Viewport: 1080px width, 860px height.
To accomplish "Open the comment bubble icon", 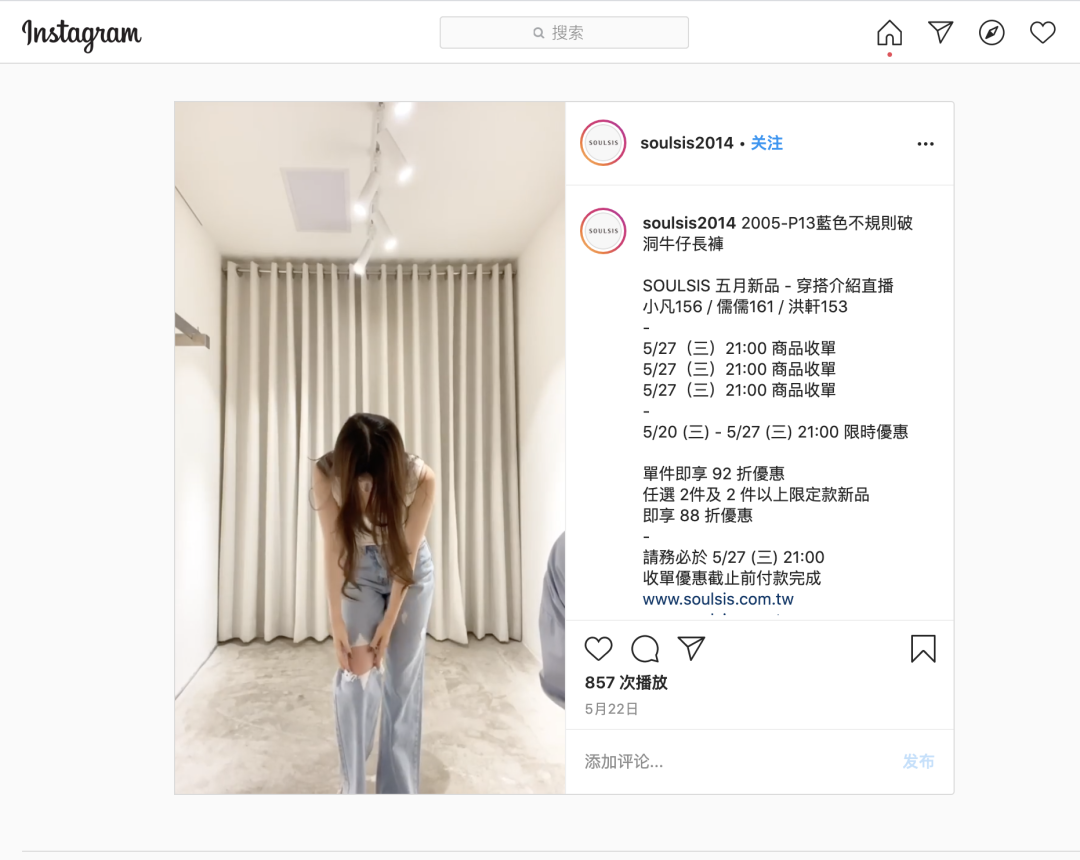I will pyautogui.click(x=645, y=649).
